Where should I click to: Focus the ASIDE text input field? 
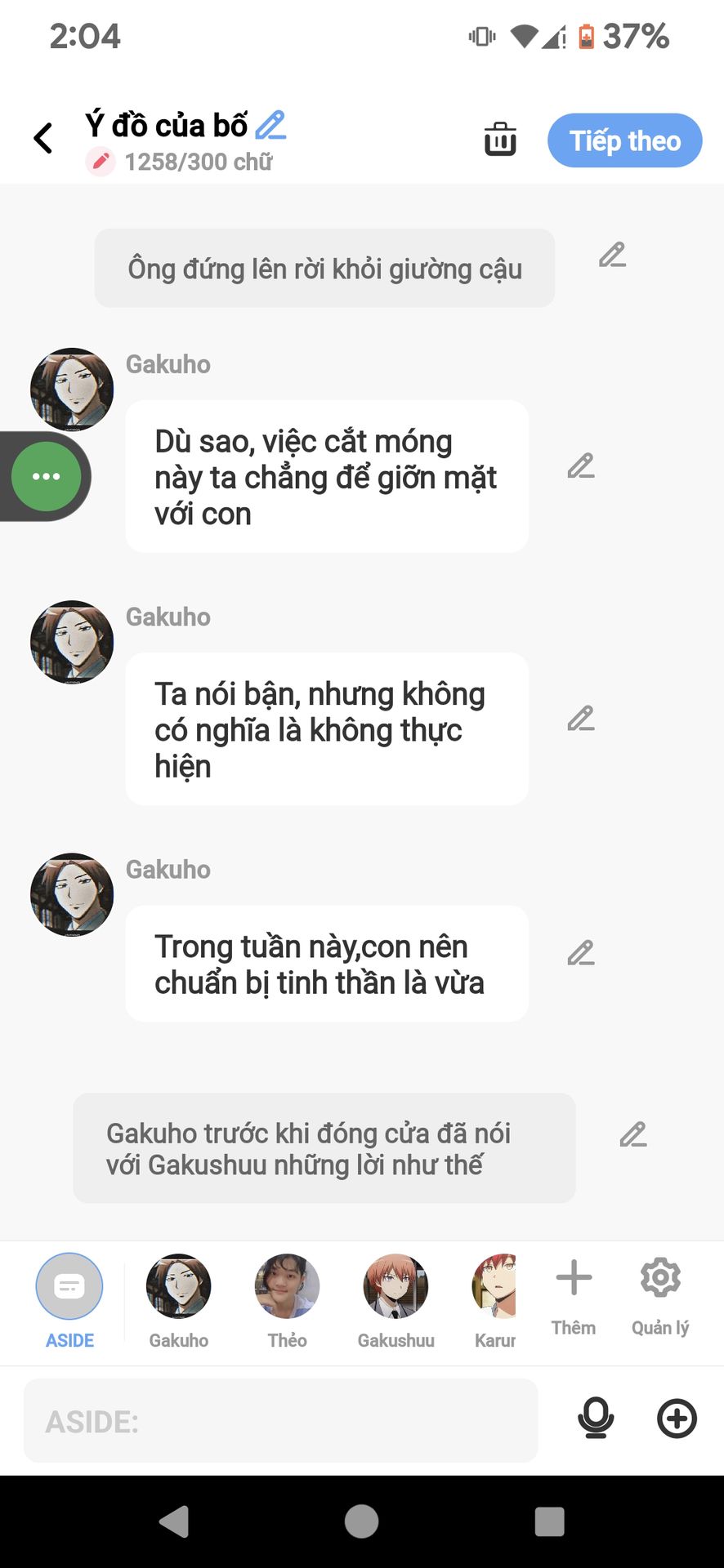click(x=281, y=1420)
